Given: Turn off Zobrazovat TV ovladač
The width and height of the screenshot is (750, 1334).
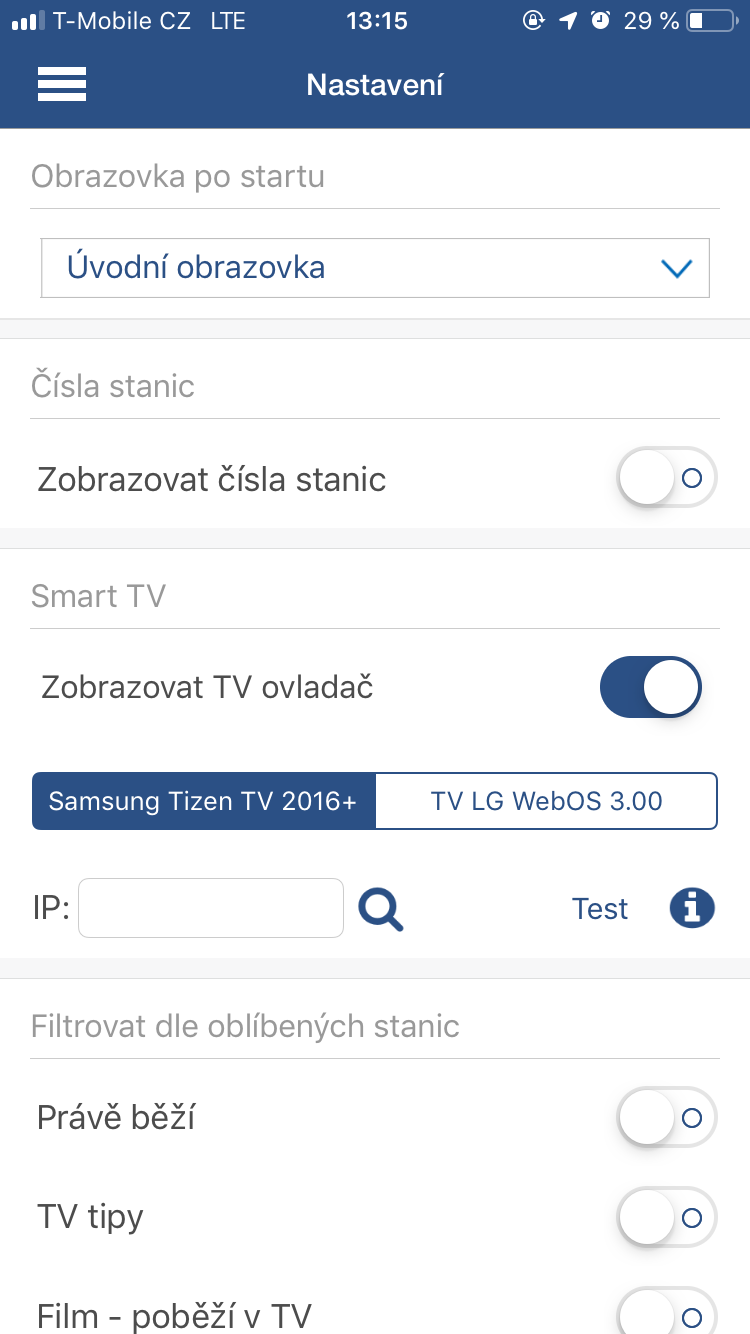Looking at the screenshot, I should coord(650,688).
